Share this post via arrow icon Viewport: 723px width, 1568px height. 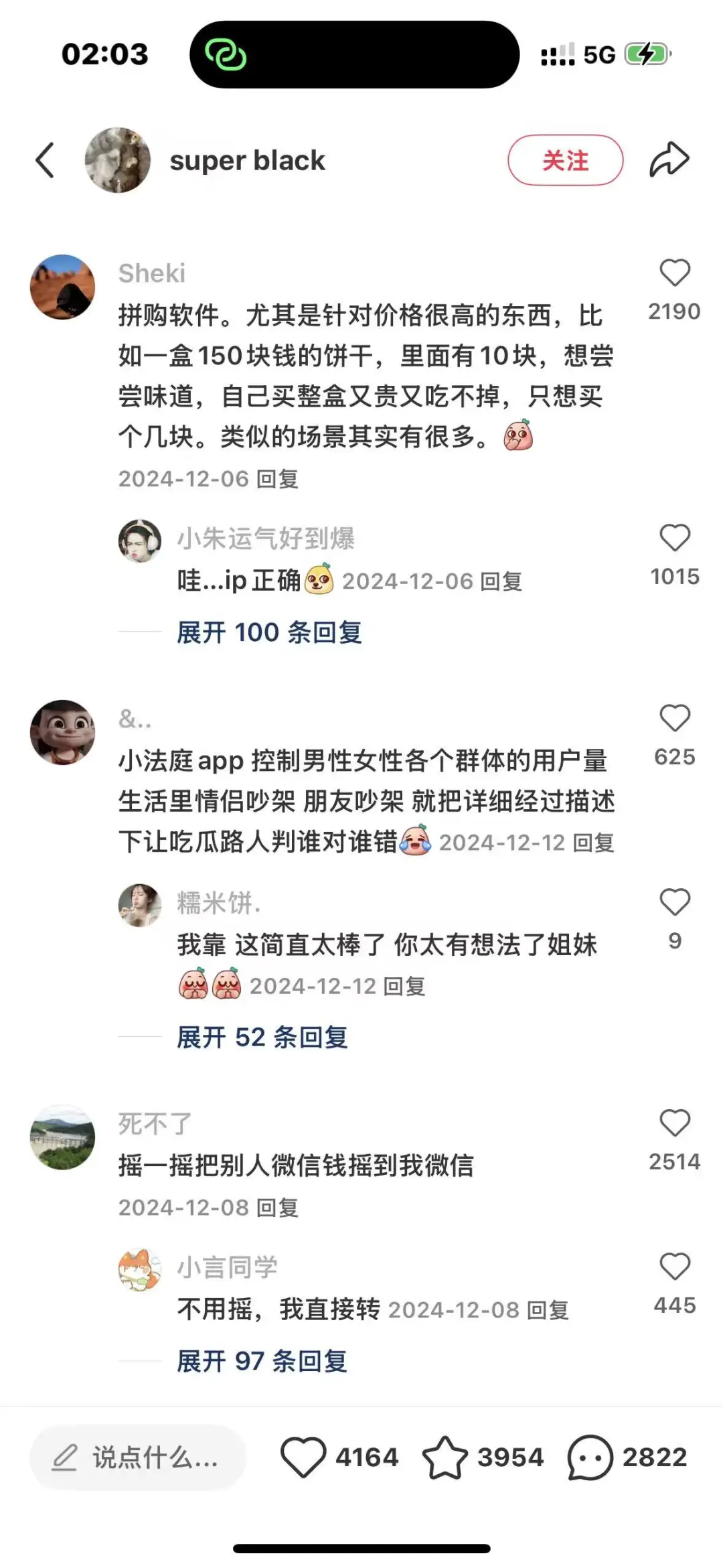coord(669,161)
